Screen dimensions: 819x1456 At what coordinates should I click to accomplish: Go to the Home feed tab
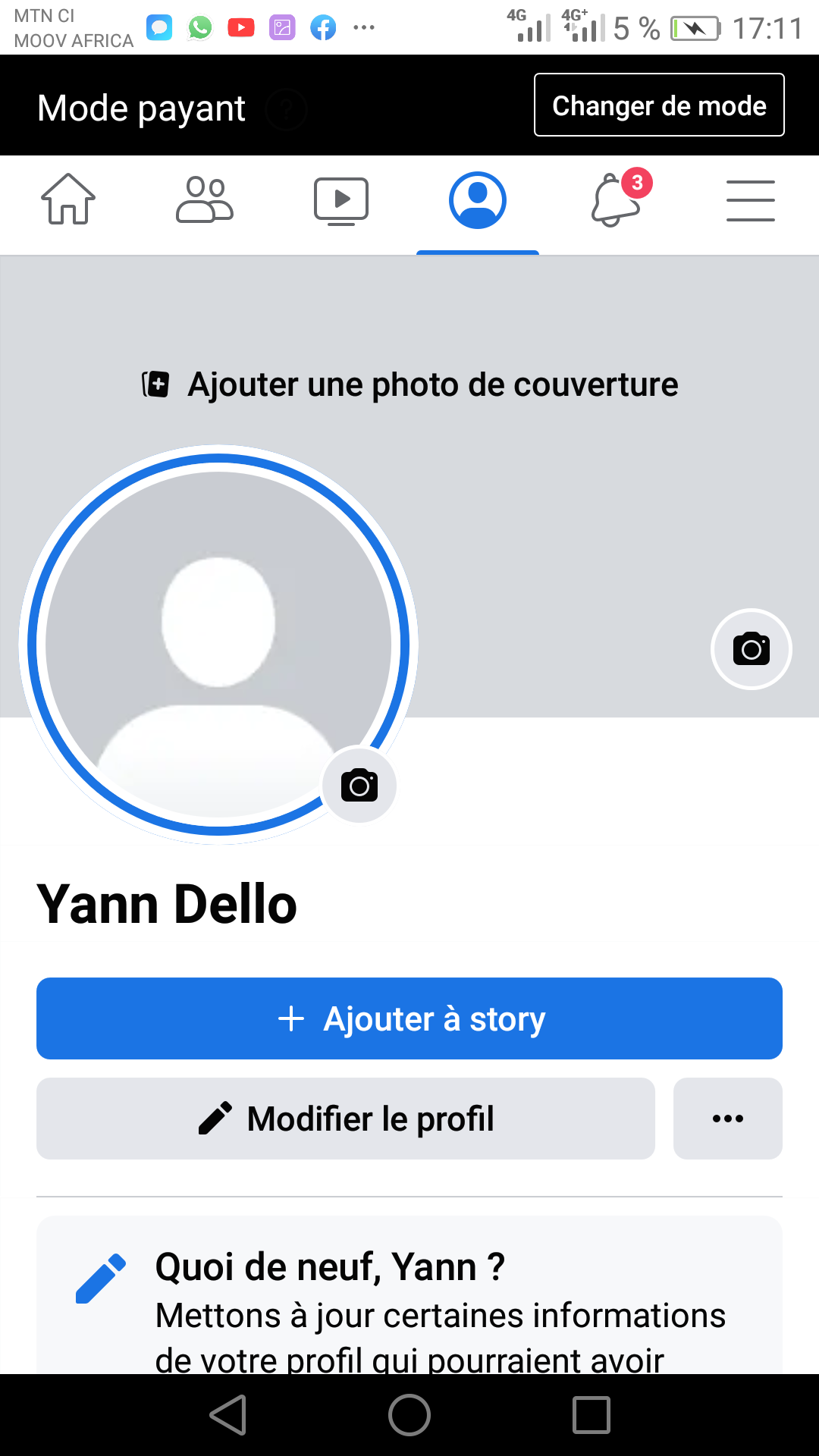[68, 200]
